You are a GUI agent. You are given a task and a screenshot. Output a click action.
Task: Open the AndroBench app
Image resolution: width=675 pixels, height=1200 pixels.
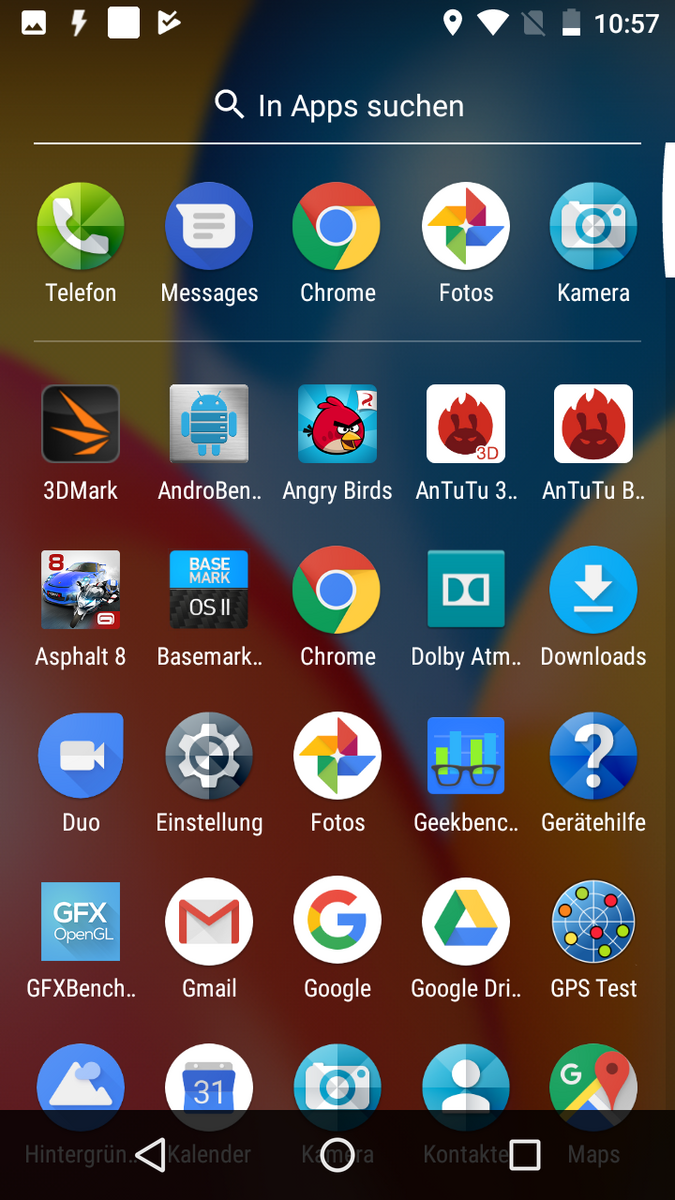pos(209,424)
